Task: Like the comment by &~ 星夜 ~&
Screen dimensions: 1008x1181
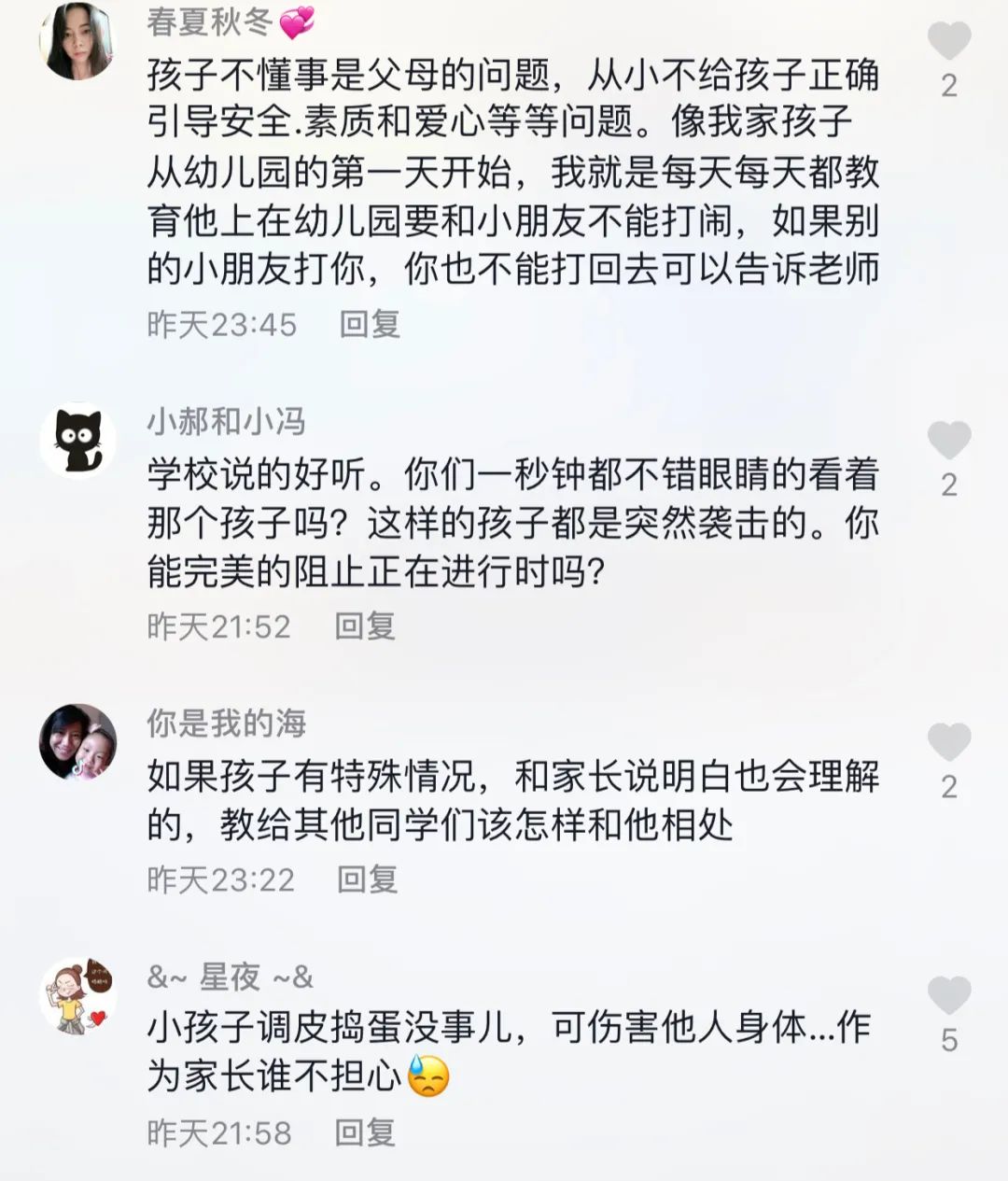Action: [x=949, y=995]
